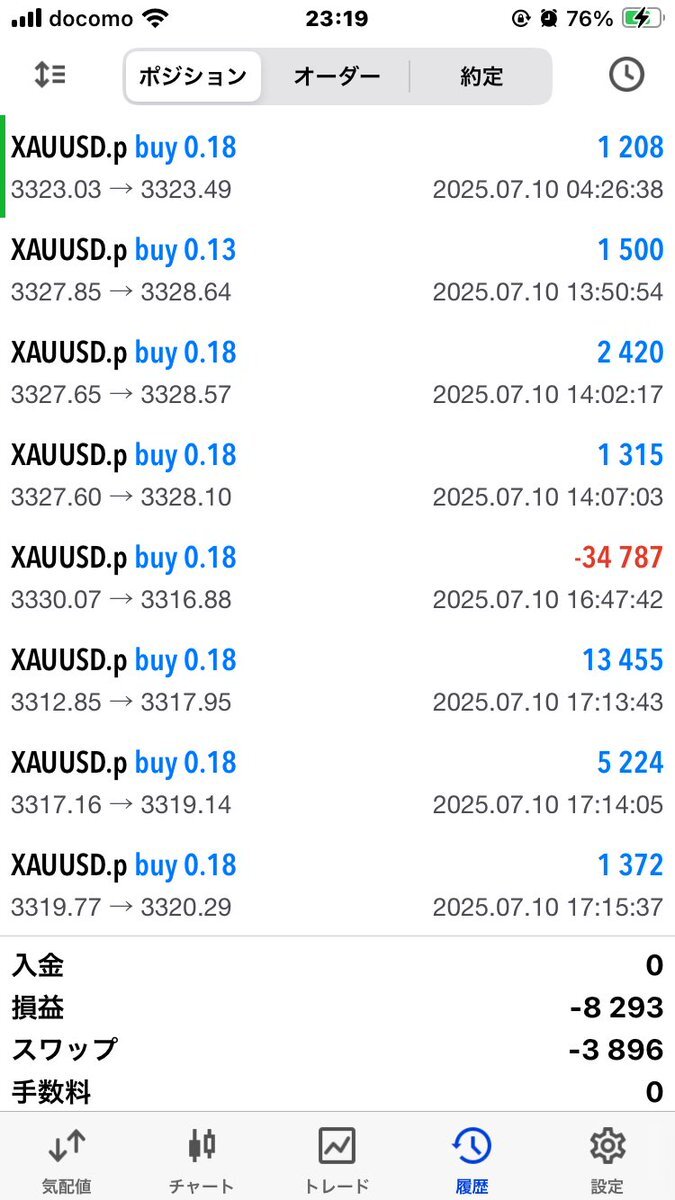Viewport: 675px width, 1200px height.
Task: Open the sort order icon
Action: 49,75
